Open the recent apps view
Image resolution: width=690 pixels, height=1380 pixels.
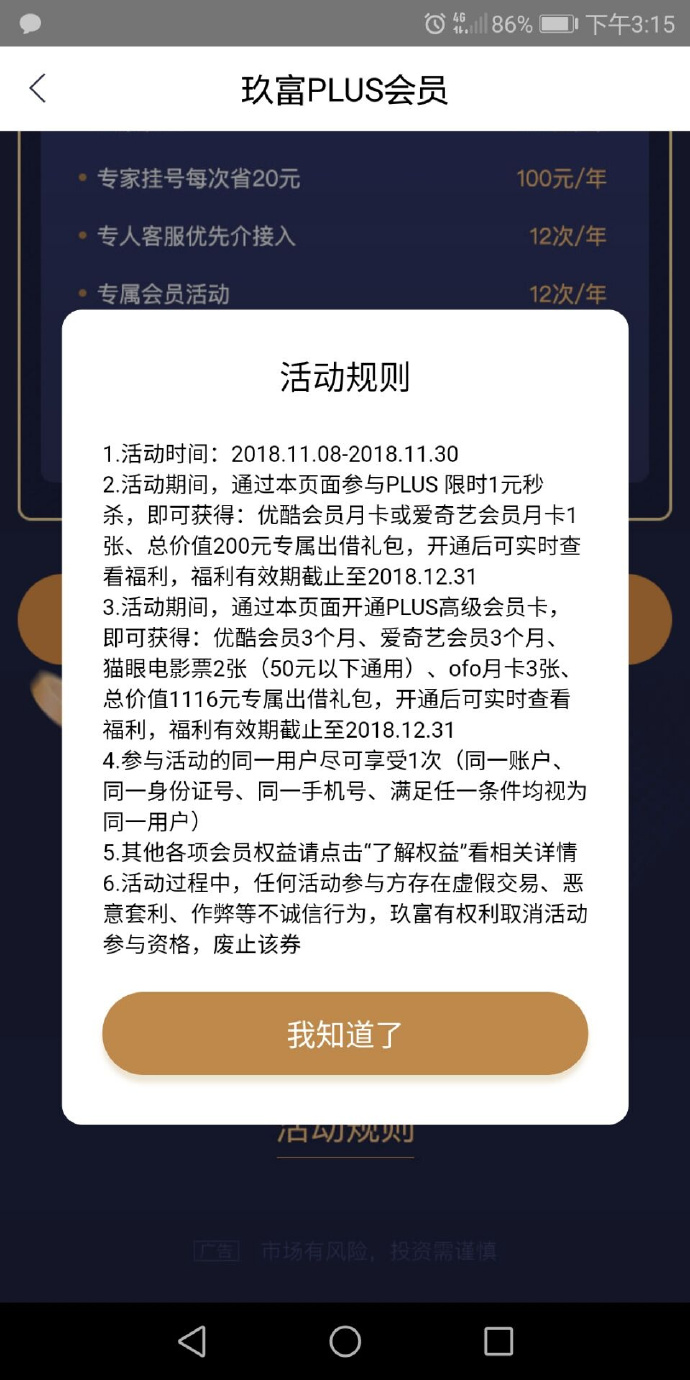pos(498,1341)
